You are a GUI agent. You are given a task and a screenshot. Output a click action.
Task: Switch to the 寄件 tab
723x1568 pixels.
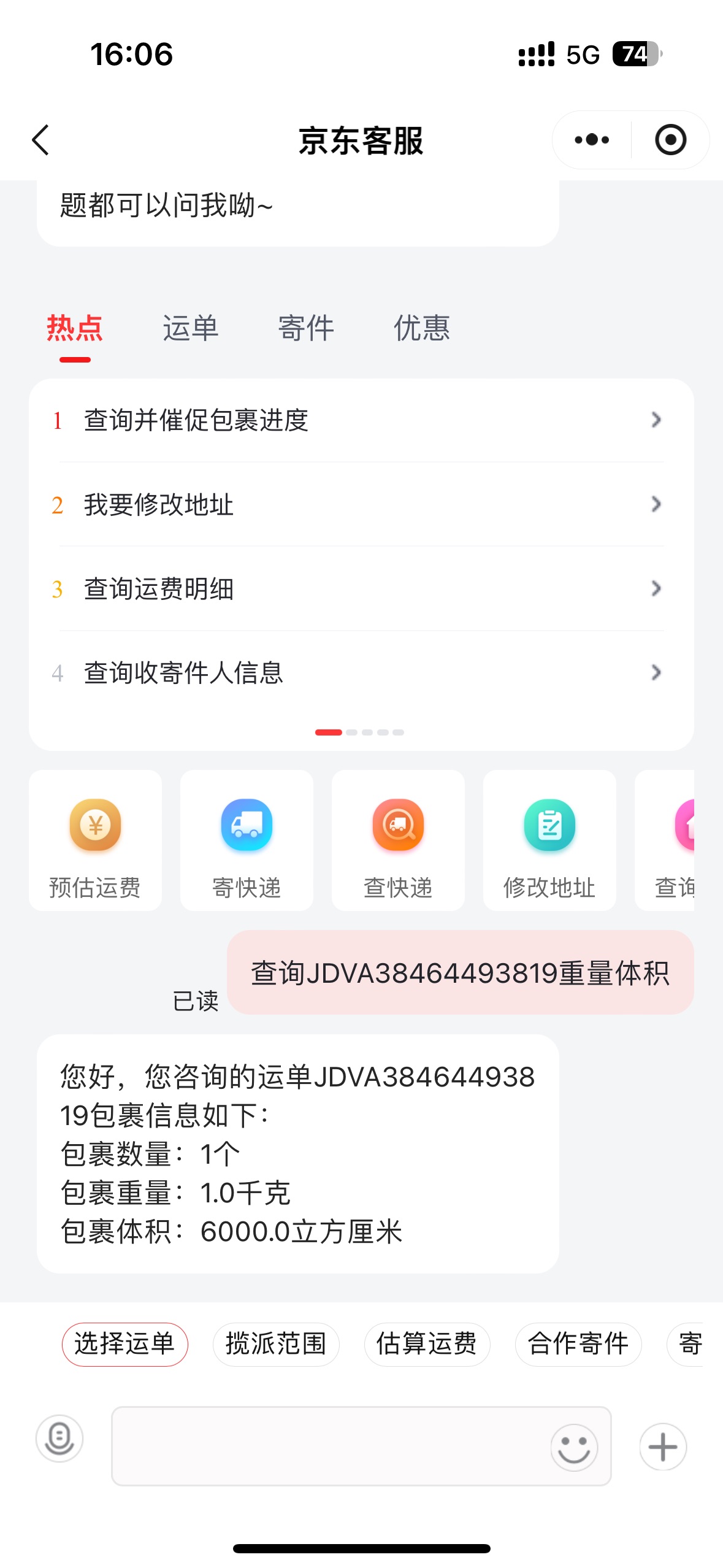coord(306,328)
